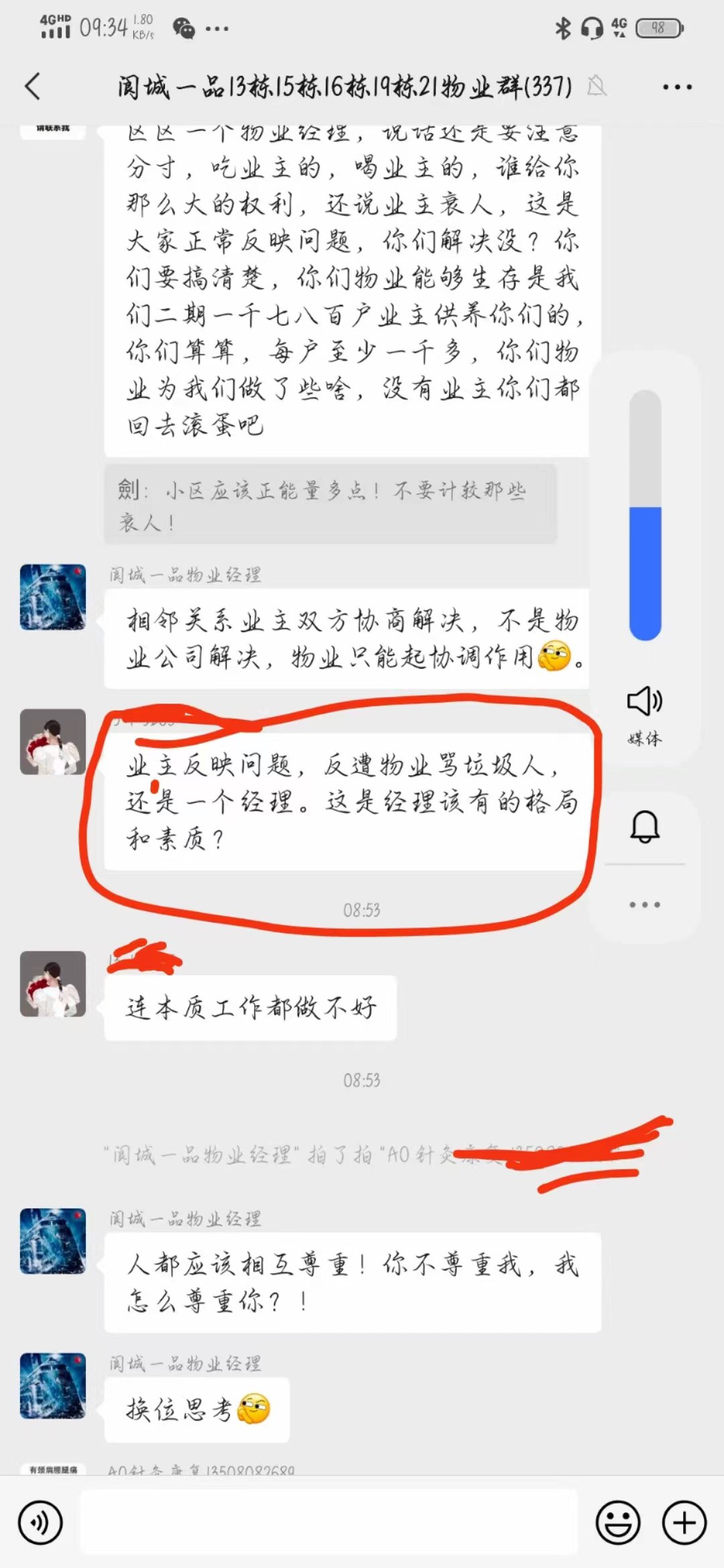Open the emoji sticker panel
Viewport: 724px width, 1568px height.
click(x=617, y=1522)
